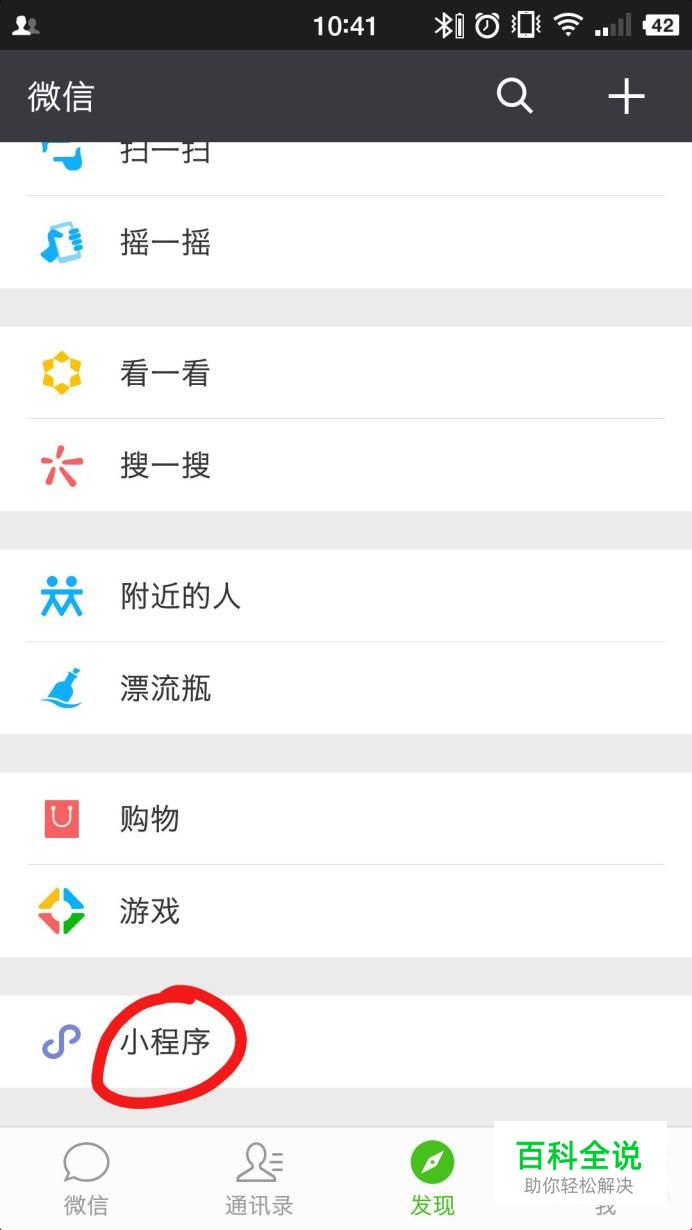
Task: Open 游戏 (Games)
Action: pos(345,912)
